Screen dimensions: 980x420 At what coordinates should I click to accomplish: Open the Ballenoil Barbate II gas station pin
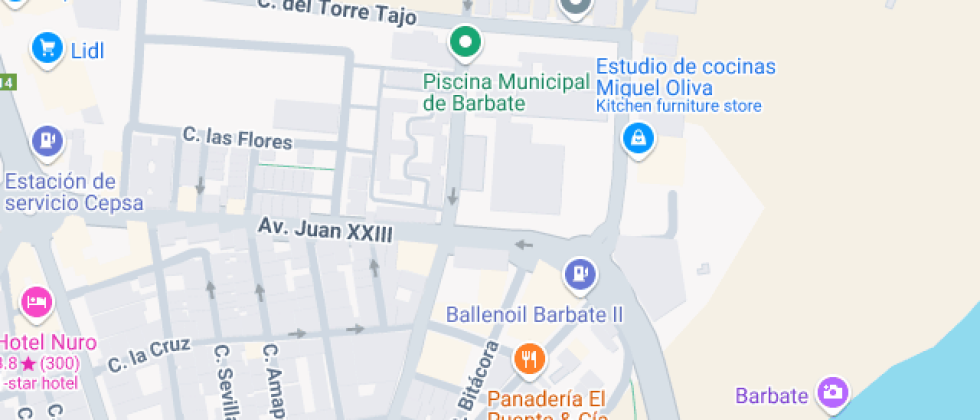pyautogui.click(x=579, y=273)
